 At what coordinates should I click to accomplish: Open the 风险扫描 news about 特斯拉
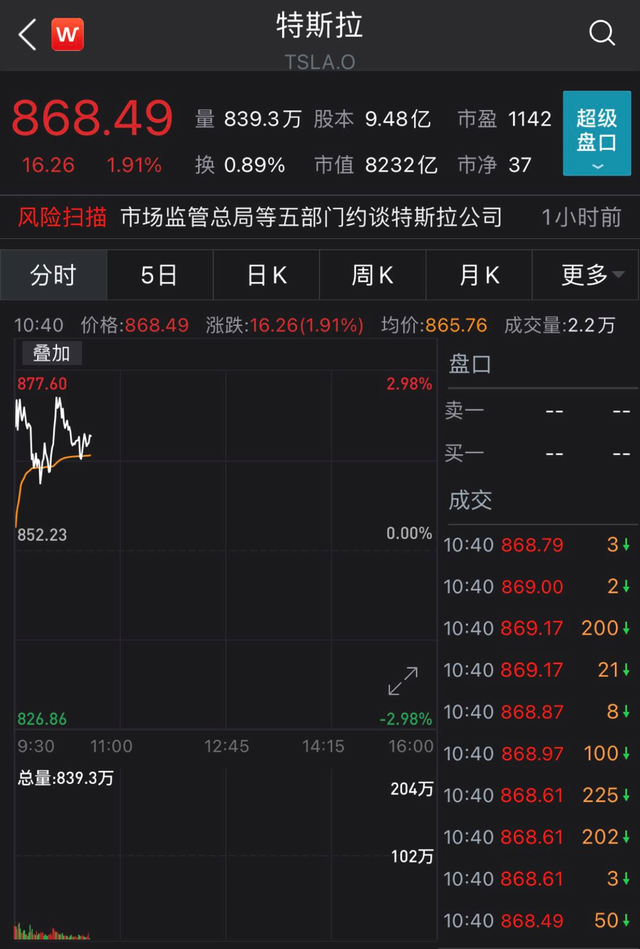[x=311, y=217]
